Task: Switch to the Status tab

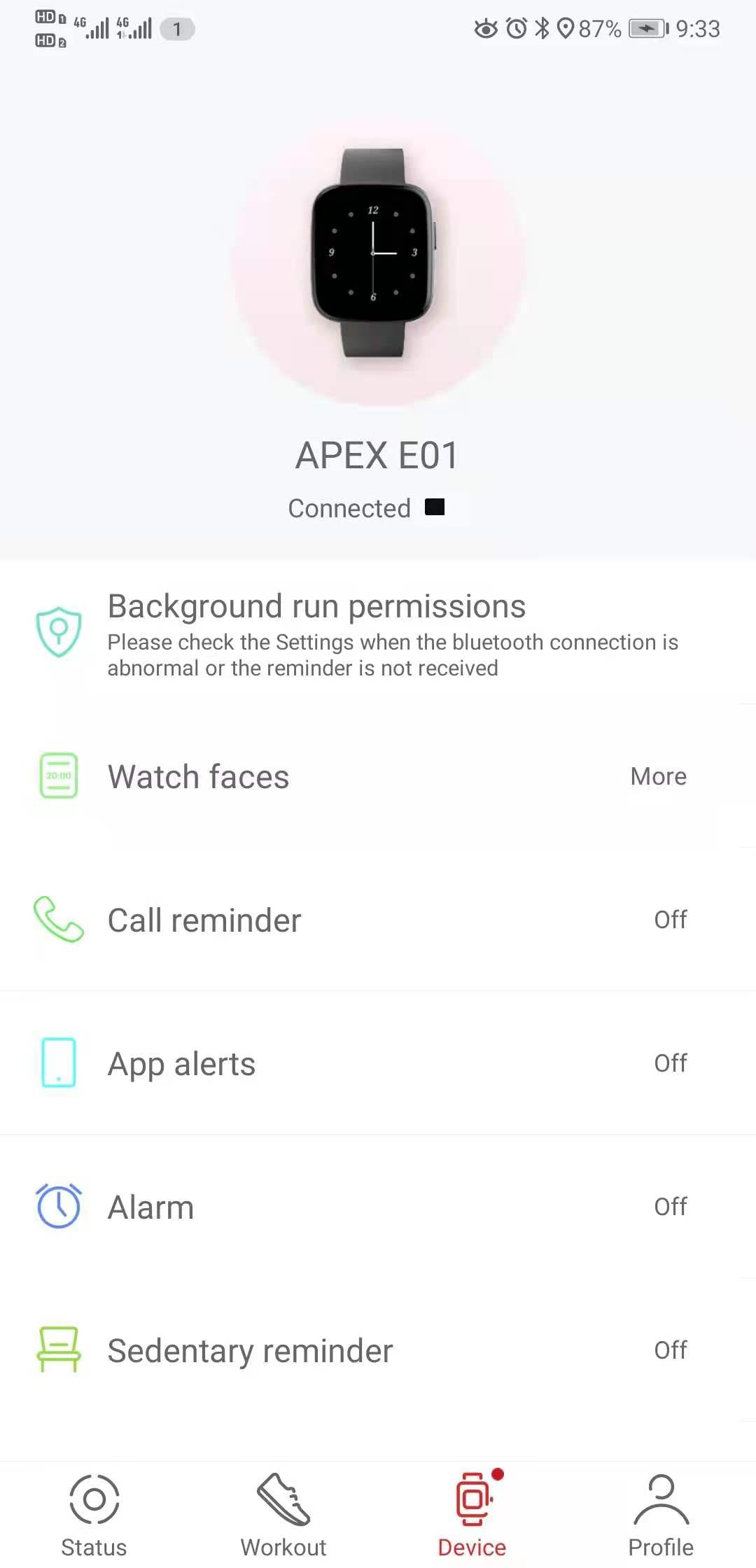Action: pos(94,1512)
